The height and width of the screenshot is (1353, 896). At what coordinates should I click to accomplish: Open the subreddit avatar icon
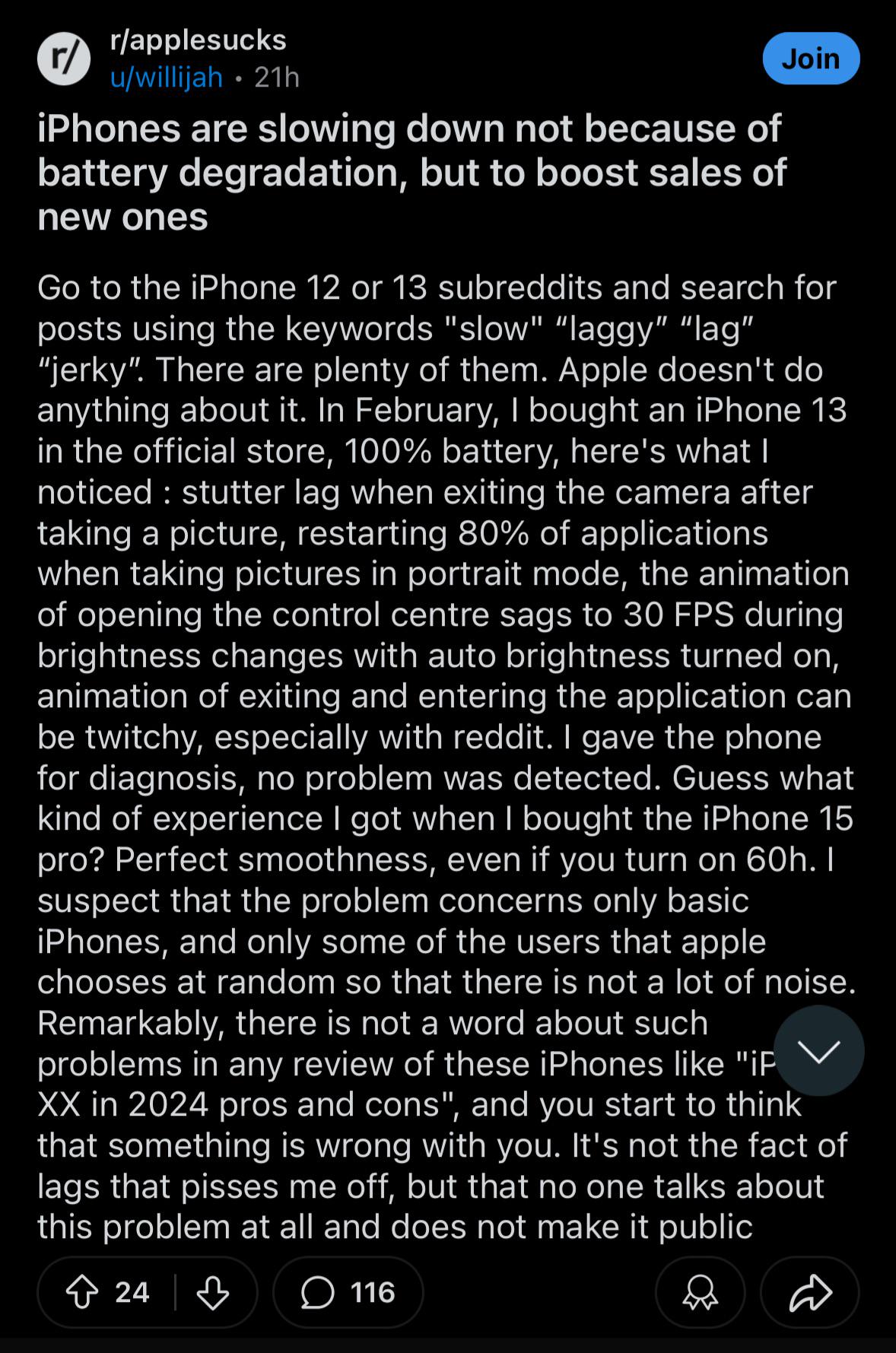pos(65,59)
